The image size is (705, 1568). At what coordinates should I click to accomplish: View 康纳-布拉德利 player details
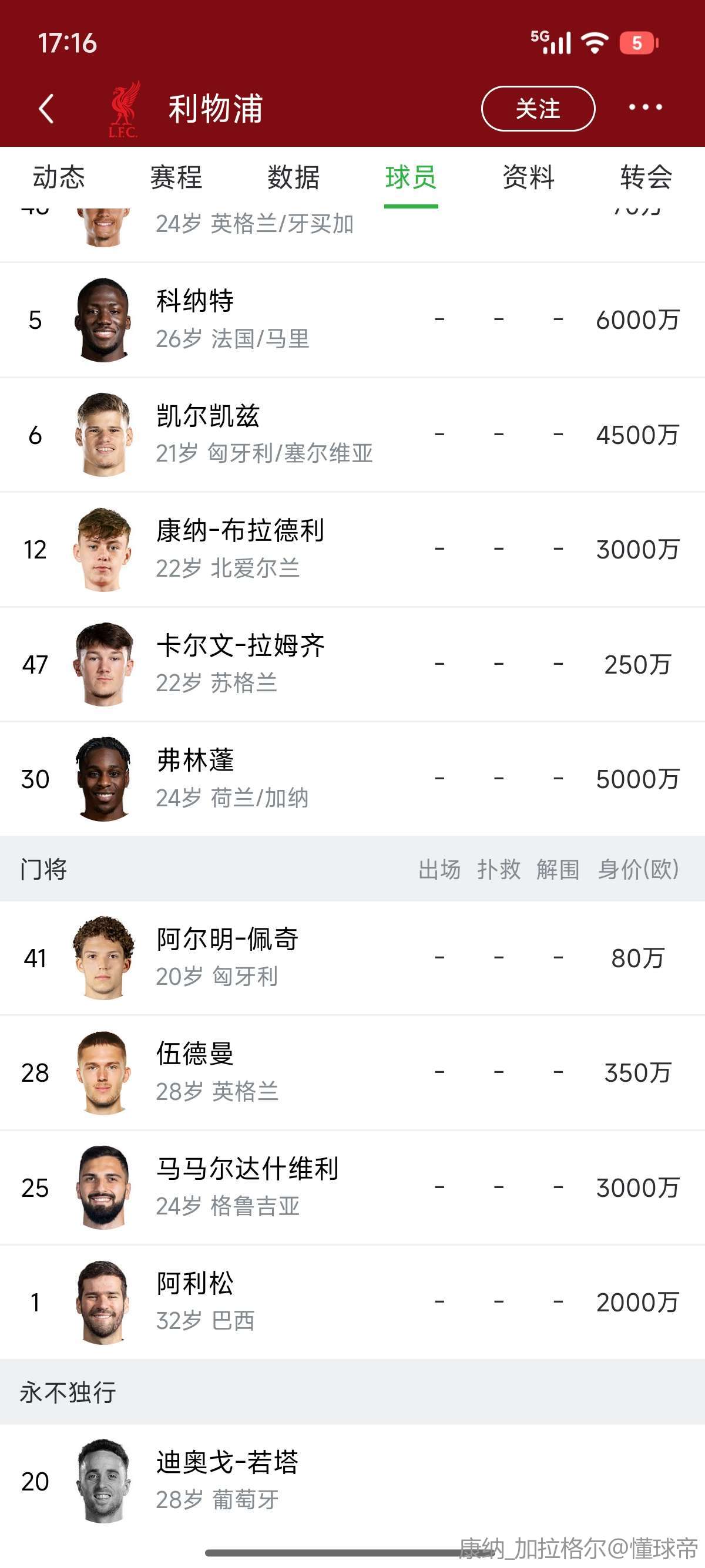coord(352,550)
